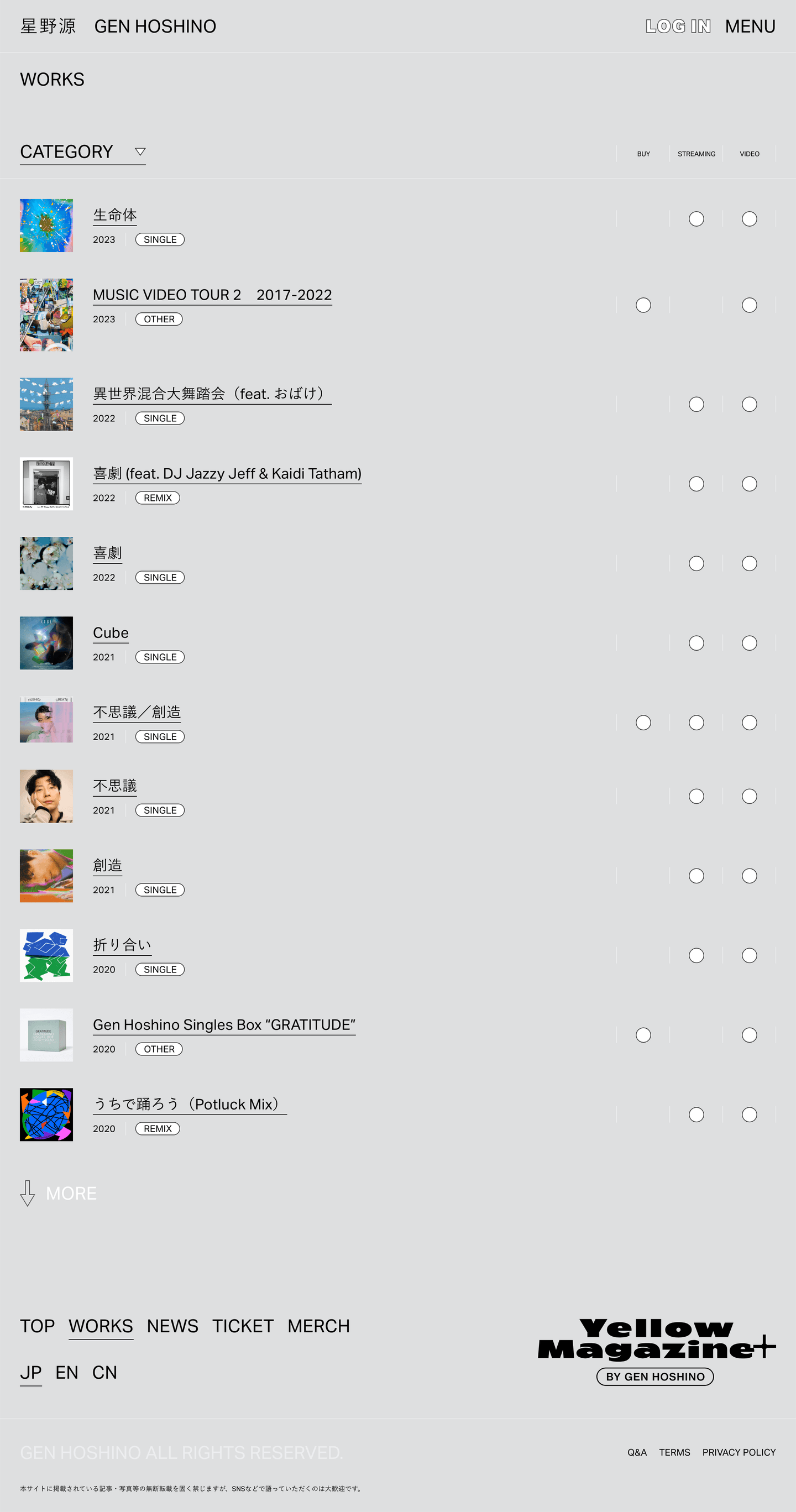Expand the CATEGORY dropdown
This screenshot has height=1512, width=796.
point(82,152)
